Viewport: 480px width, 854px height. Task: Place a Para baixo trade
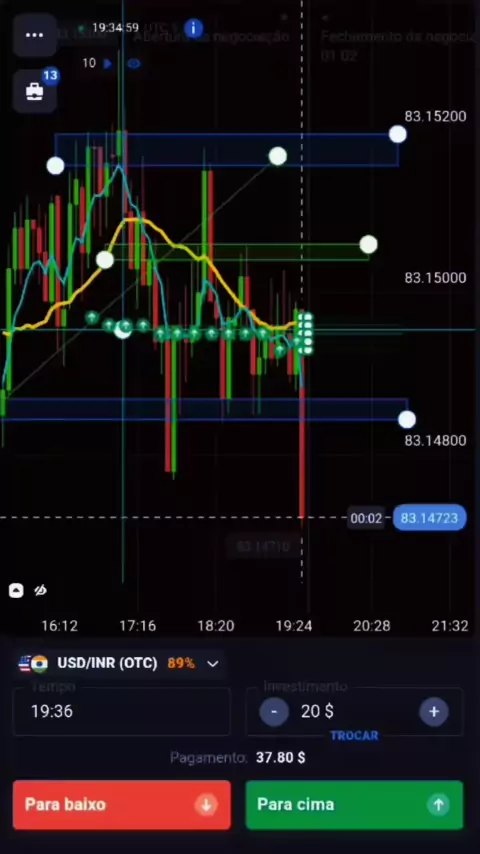point(121,804)
